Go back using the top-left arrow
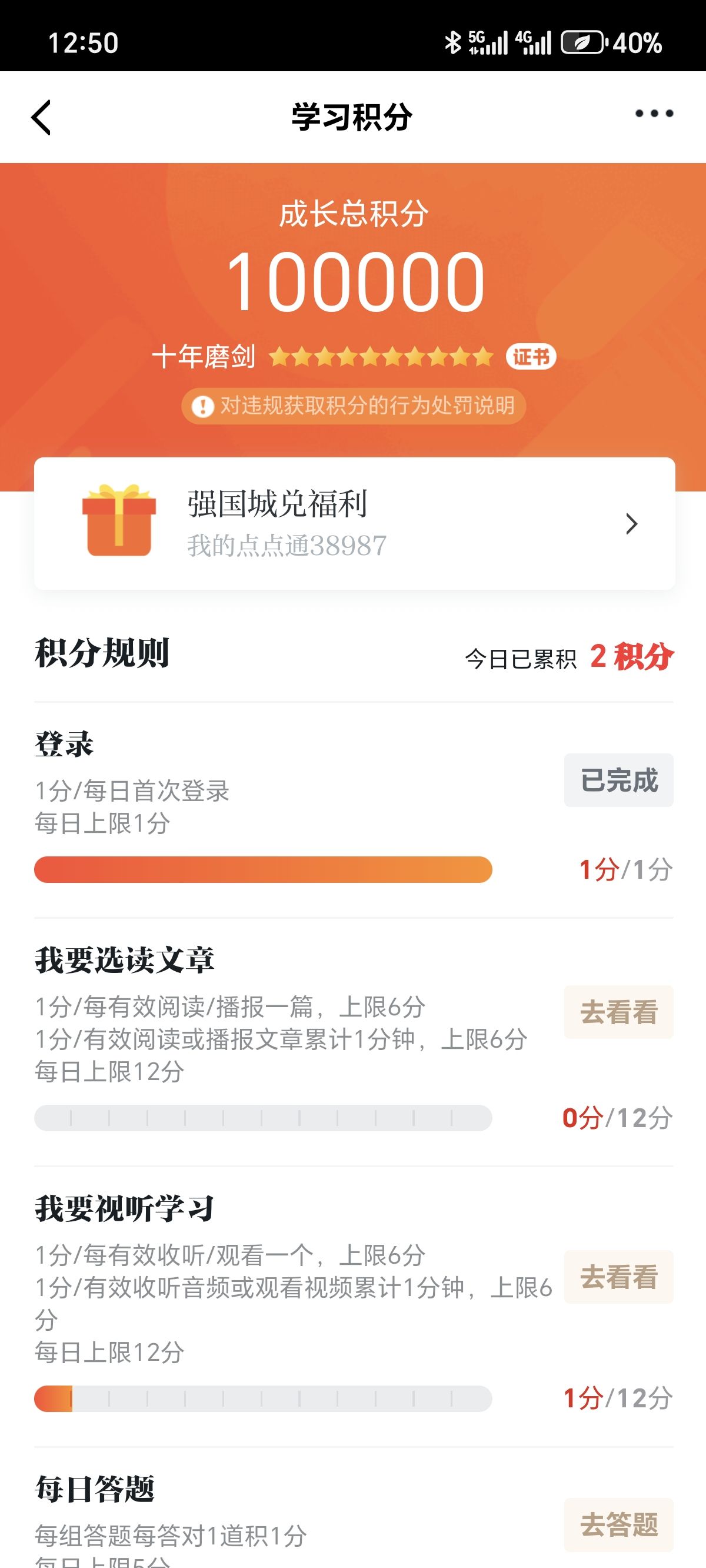 tap(41, 117)
